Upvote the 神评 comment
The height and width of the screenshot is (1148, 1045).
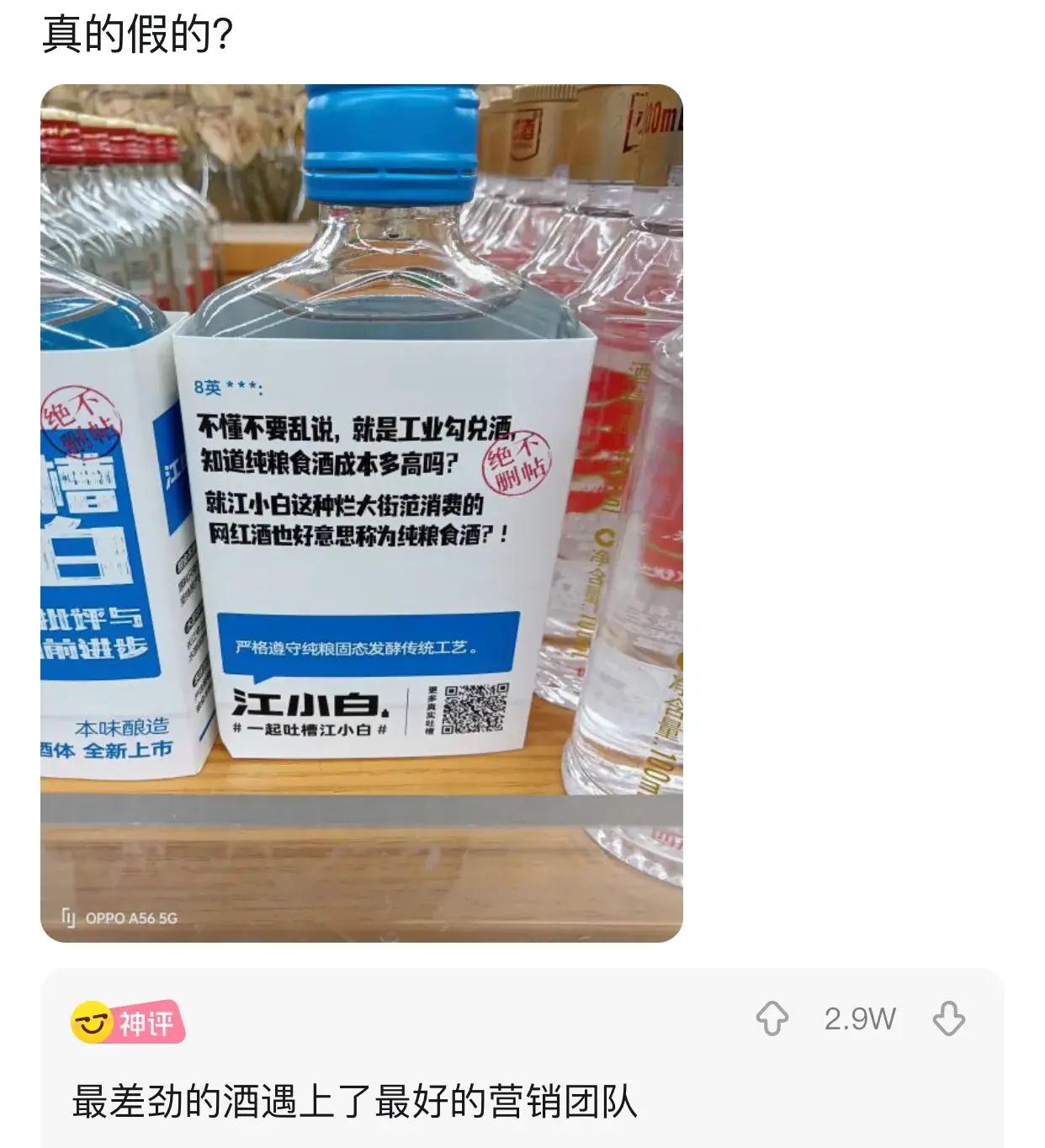772,1019
